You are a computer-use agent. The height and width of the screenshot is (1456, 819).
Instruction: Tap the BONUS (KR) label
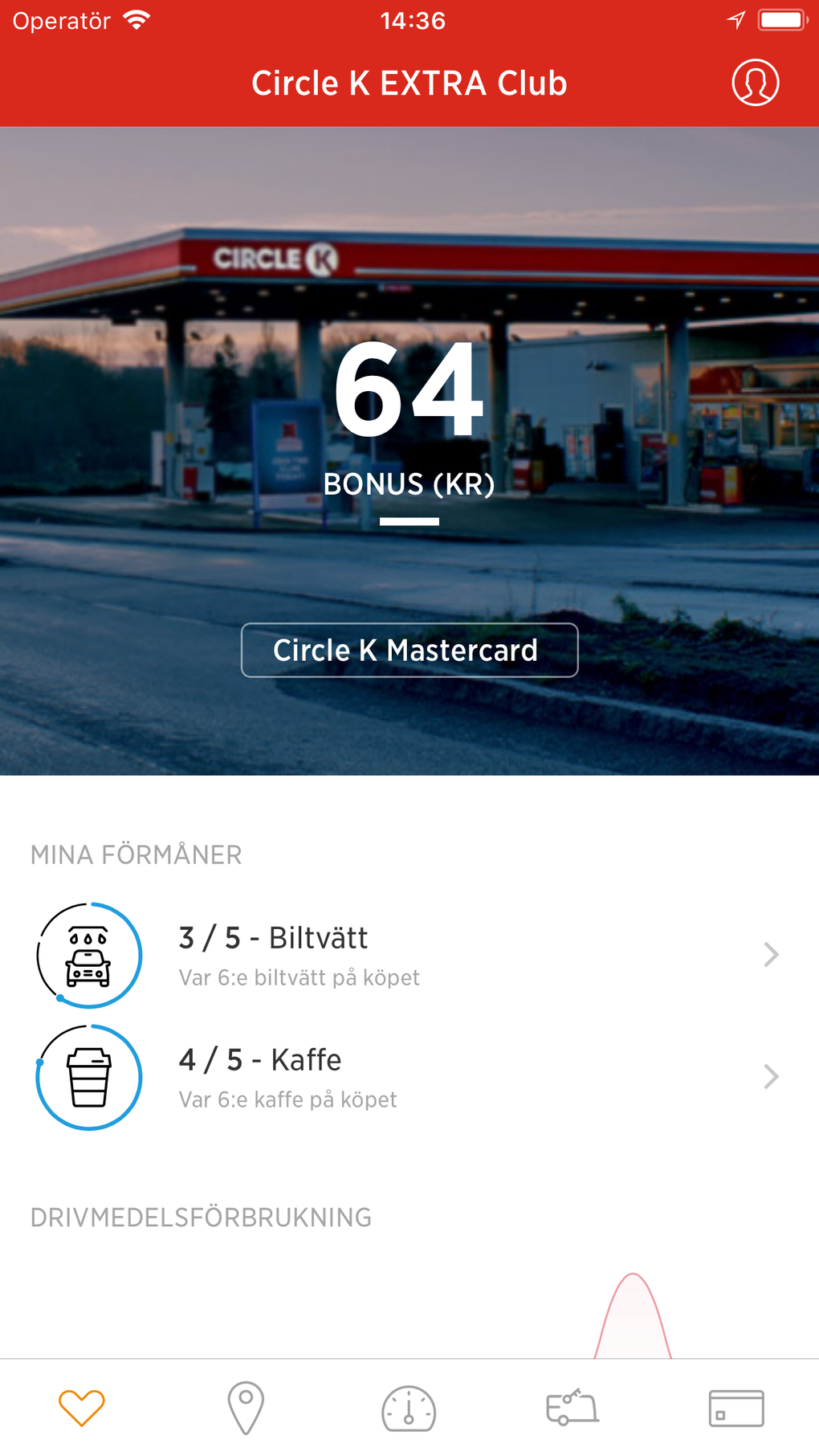[409, 483]
